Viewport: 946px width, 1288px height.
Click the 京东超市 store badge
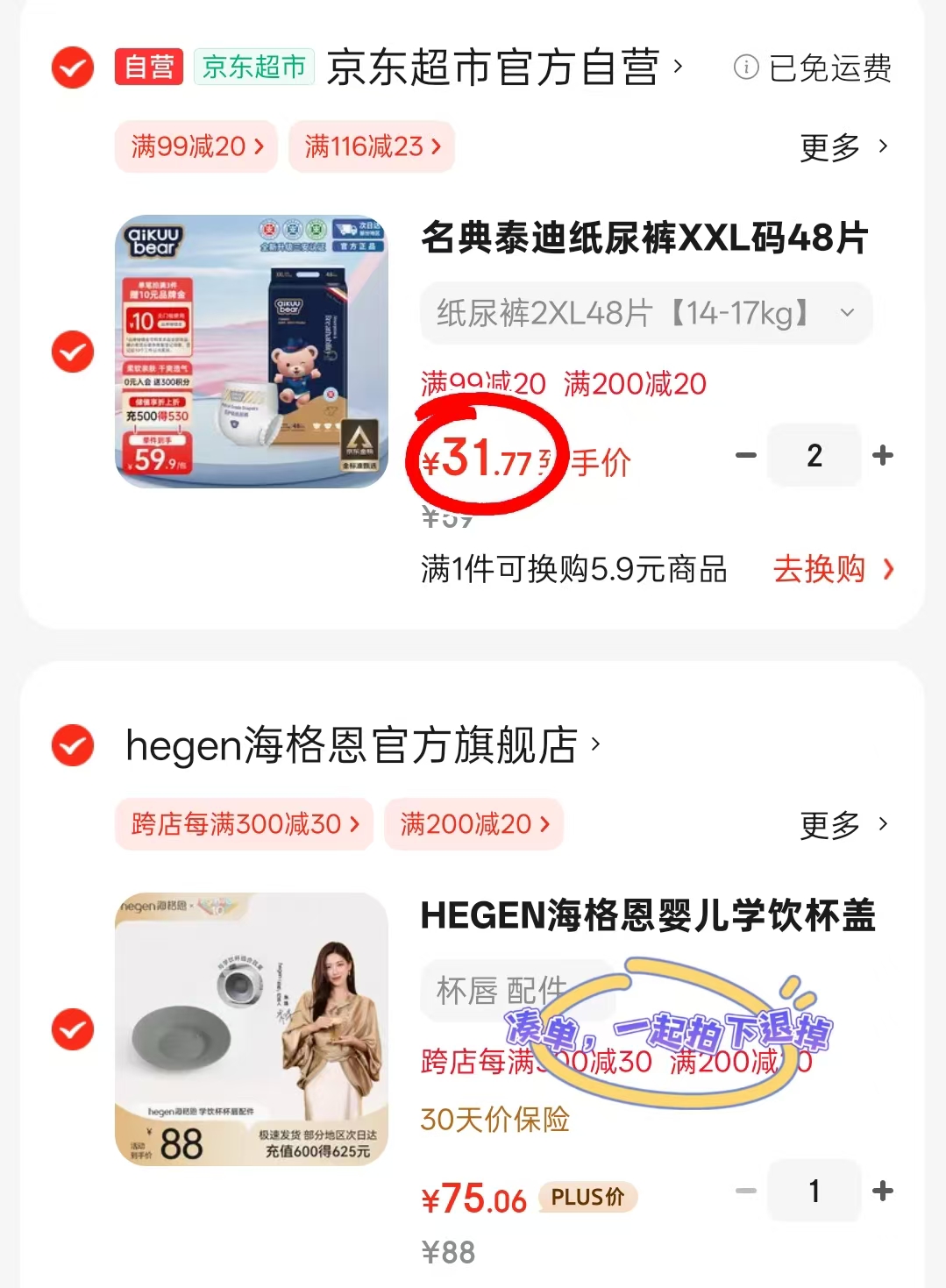coord(254,67)
